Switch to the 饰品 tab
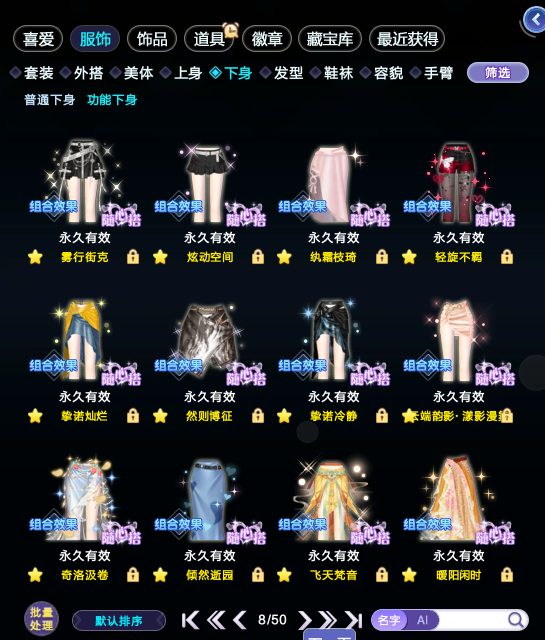 [x=152, y=39]
